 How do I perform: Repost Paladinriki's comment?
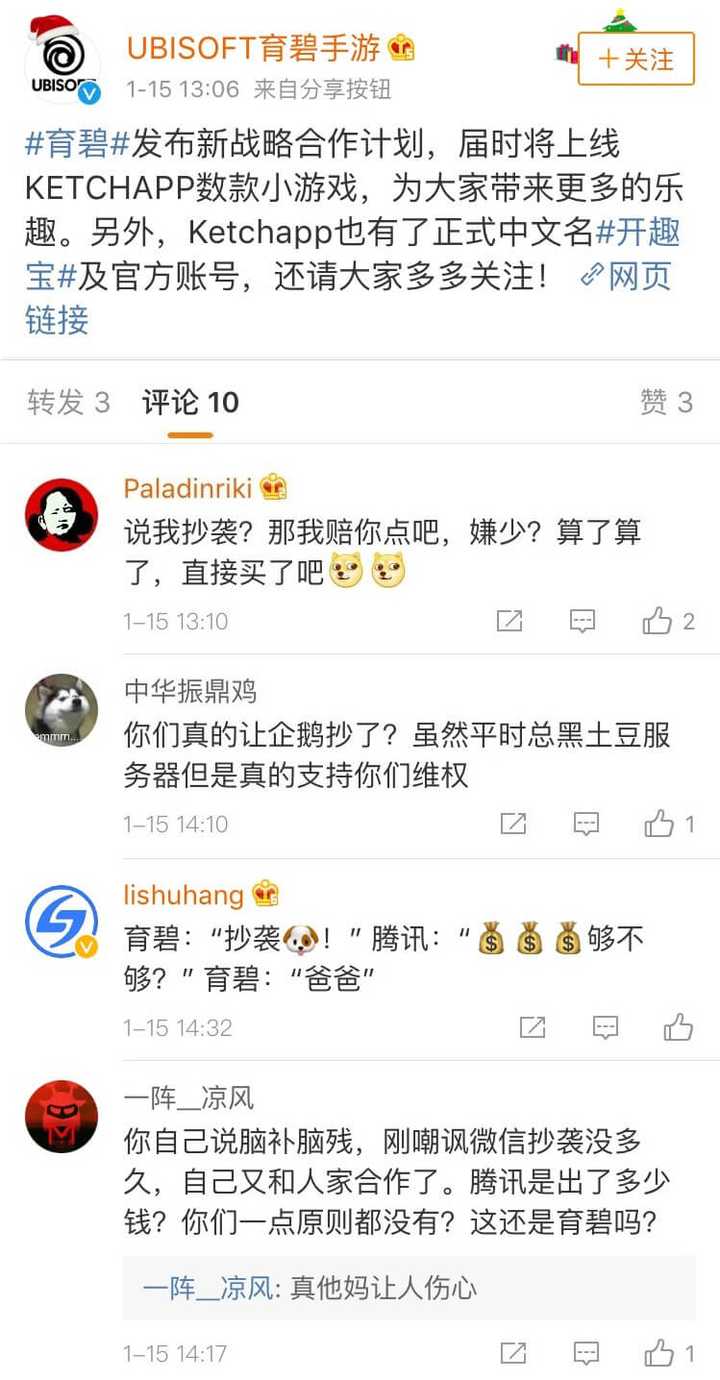(510, 621)
